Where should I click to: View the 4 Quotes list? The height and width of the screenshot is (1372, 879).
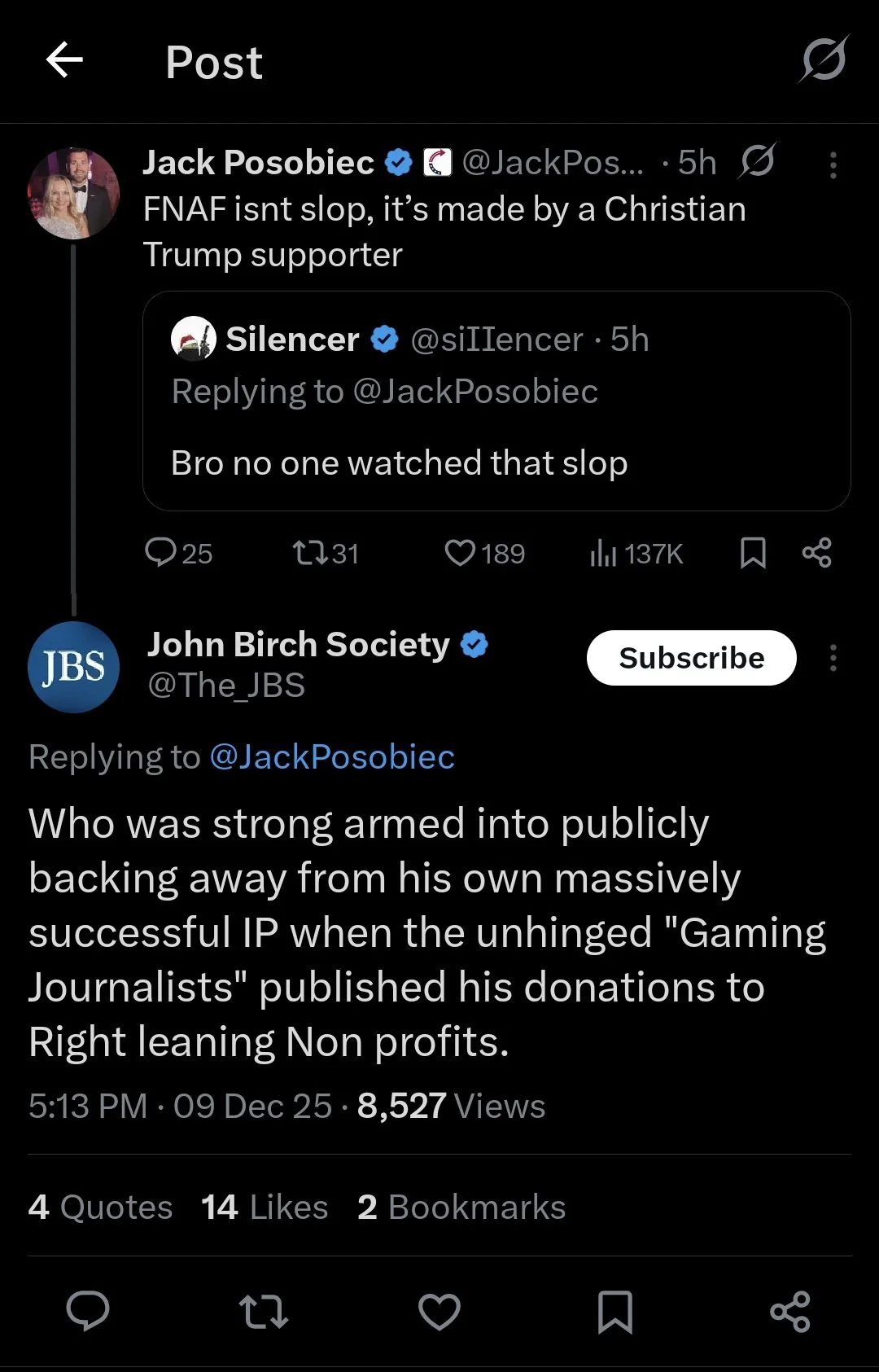[100, 1207]
